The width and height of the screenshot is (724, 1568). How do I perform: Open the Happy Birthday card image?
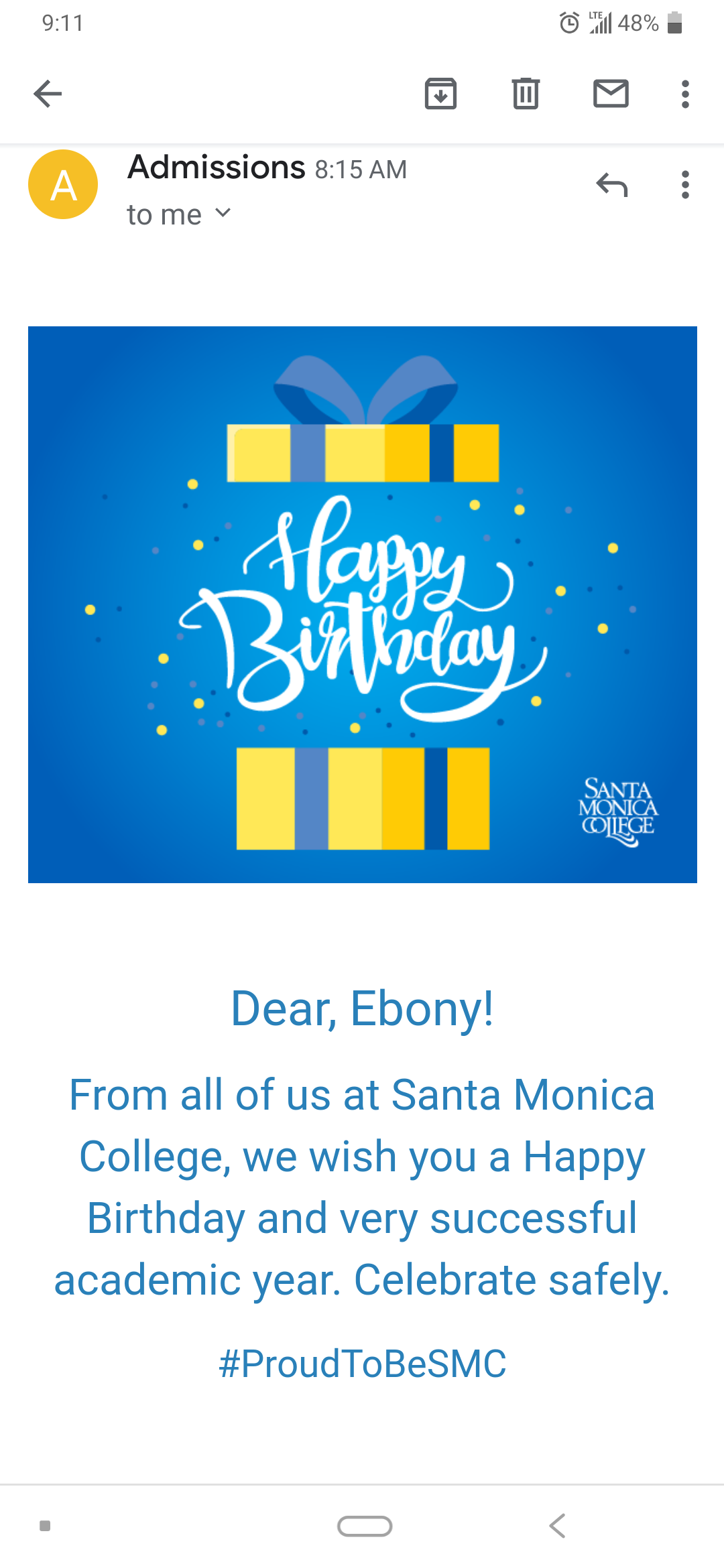point(362,603)
